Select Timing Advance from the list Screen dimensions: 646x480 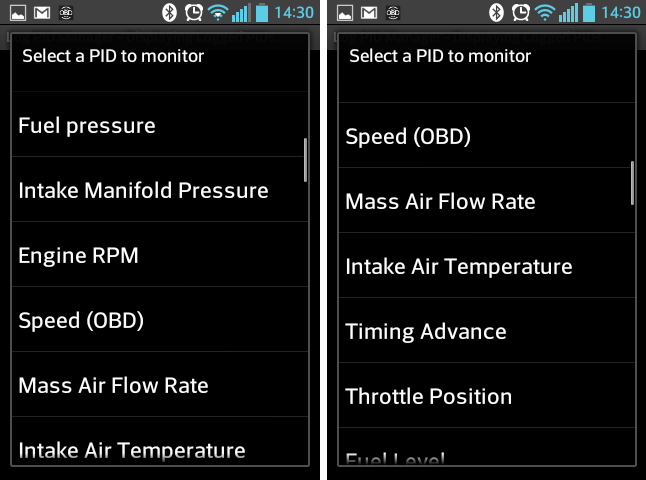(426, 331)
